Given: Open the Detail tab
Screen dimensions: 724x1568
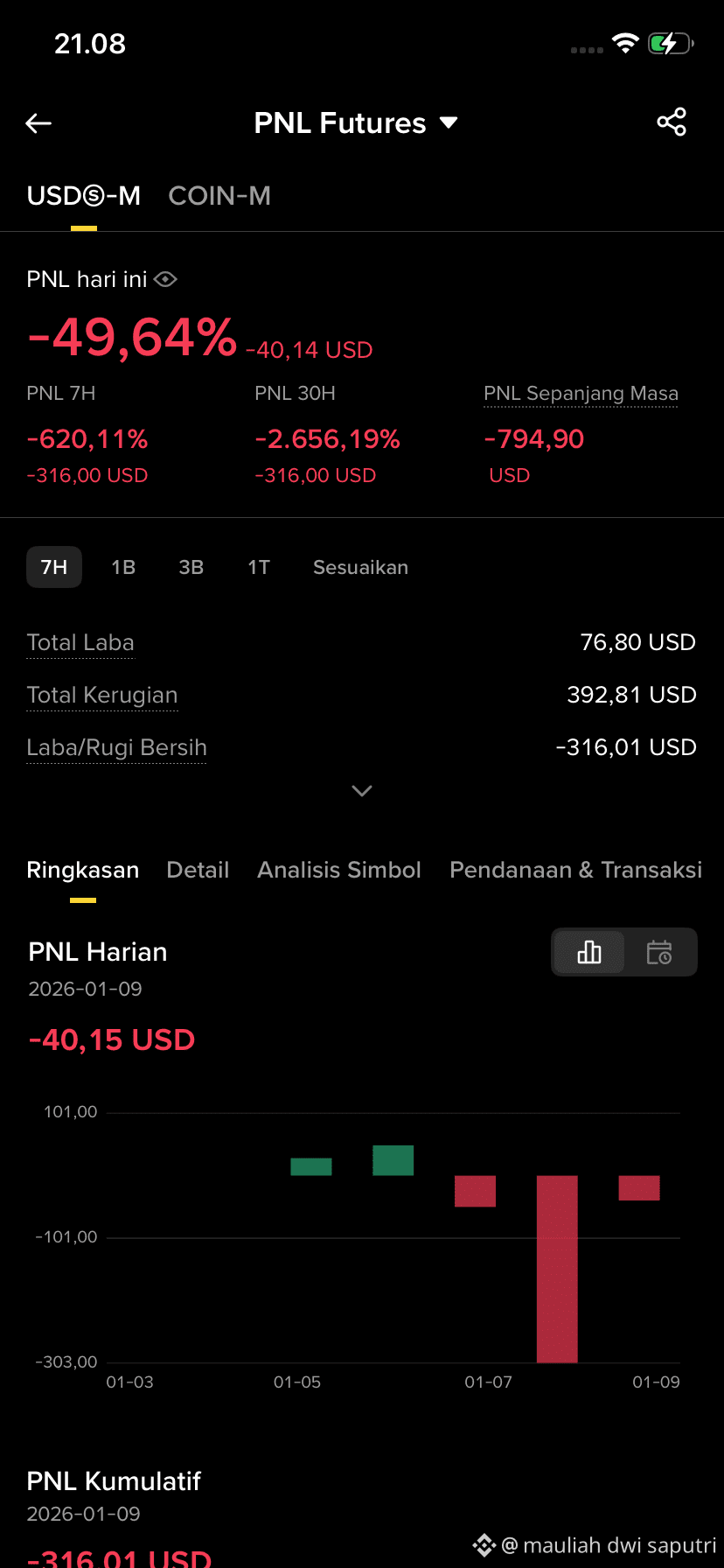Looking at the screenshot, I should coord(198,870).
